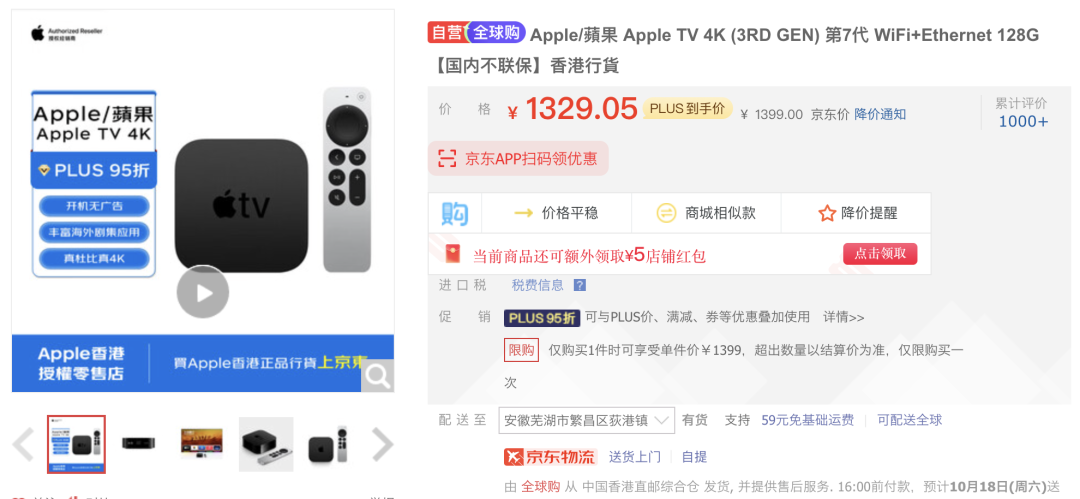Viewport: 1080px width, 499px height.
Task: Open the 可配送全球 shipping link
Action: coord(910,420)
